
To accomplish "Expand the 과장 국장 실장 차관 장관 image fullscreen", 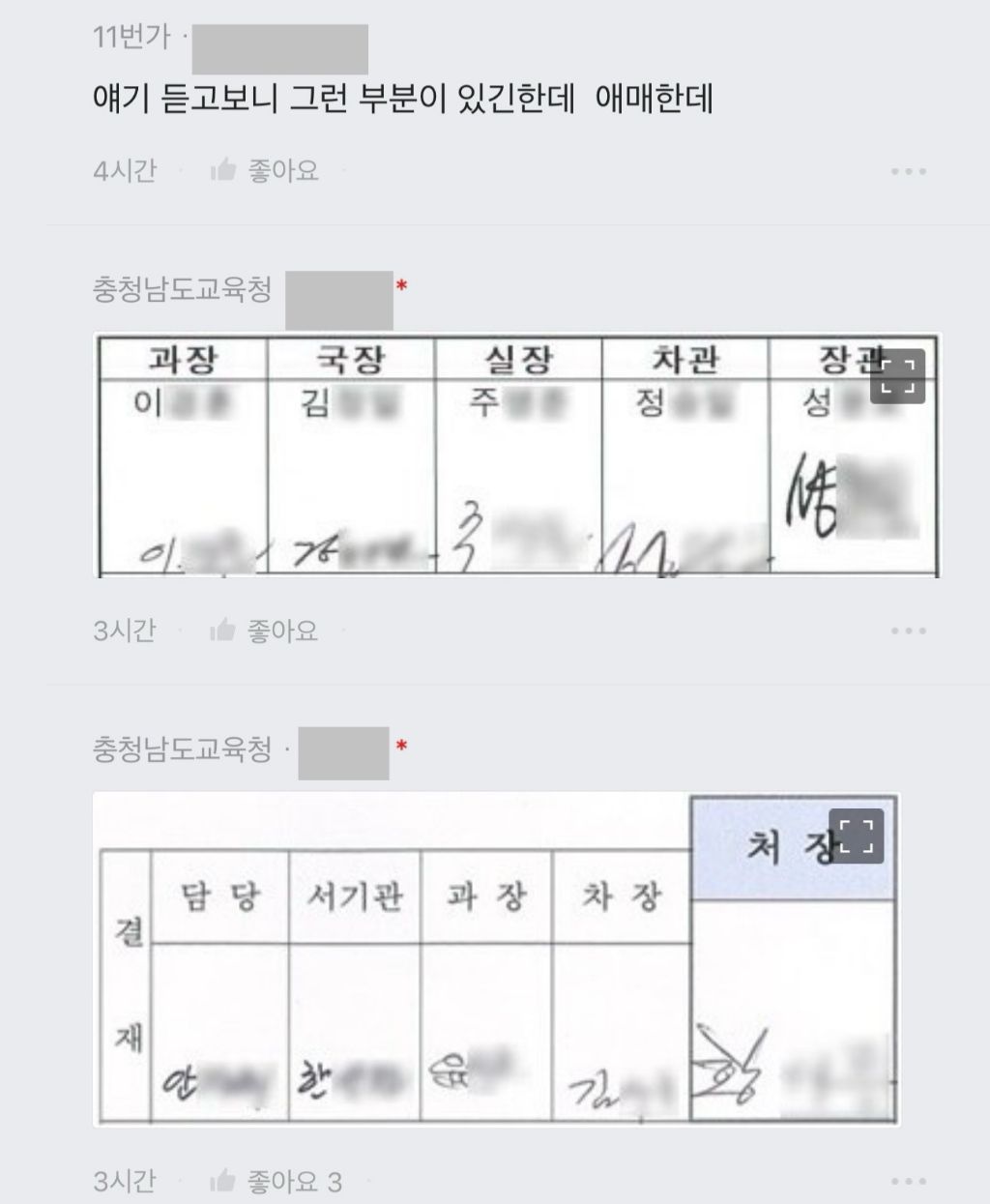I will click(897, 376).
